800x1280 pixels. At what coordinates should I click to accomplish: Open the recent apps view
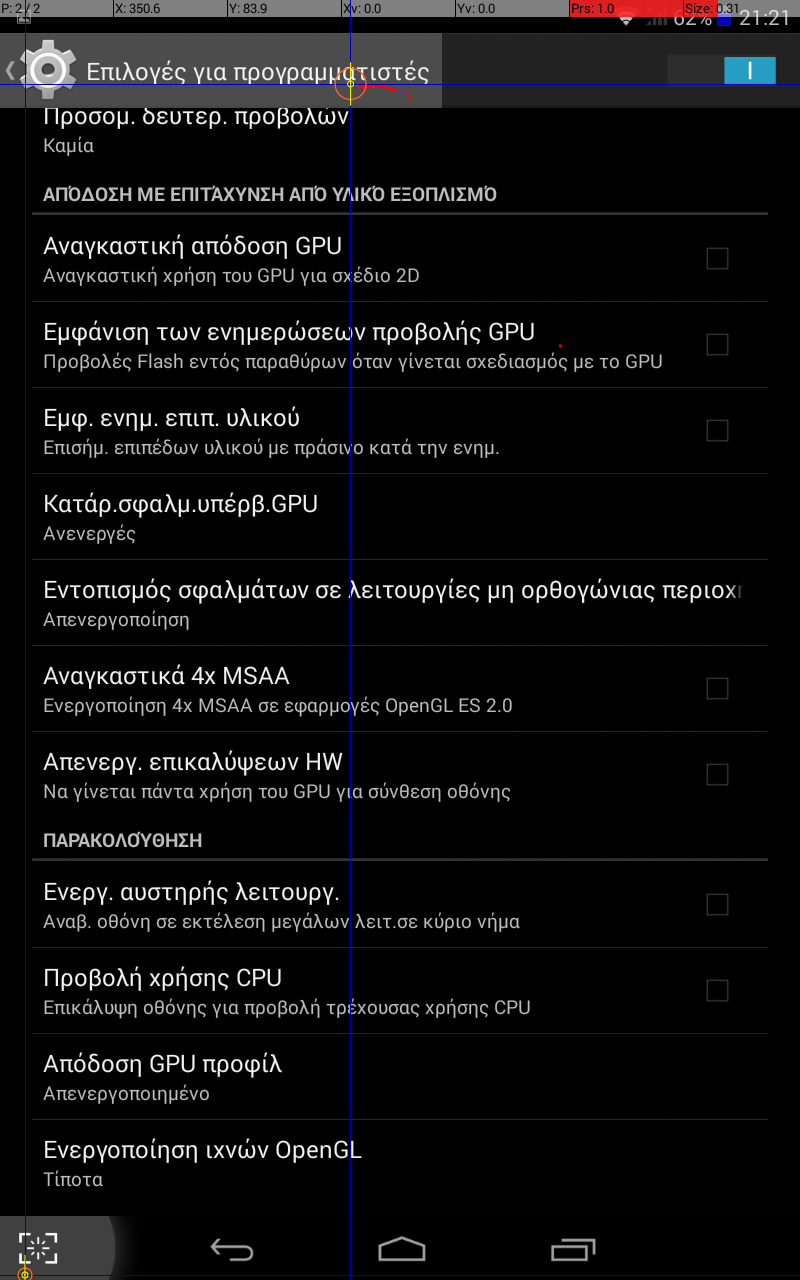tap(573, 1249)
